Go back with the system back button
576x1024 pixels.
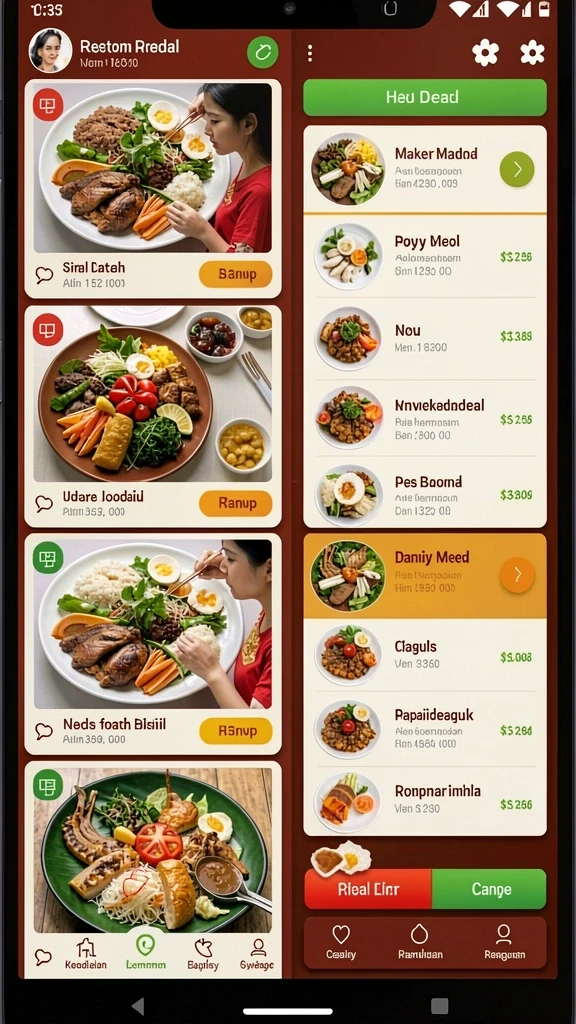click(x=138, y=1005)
